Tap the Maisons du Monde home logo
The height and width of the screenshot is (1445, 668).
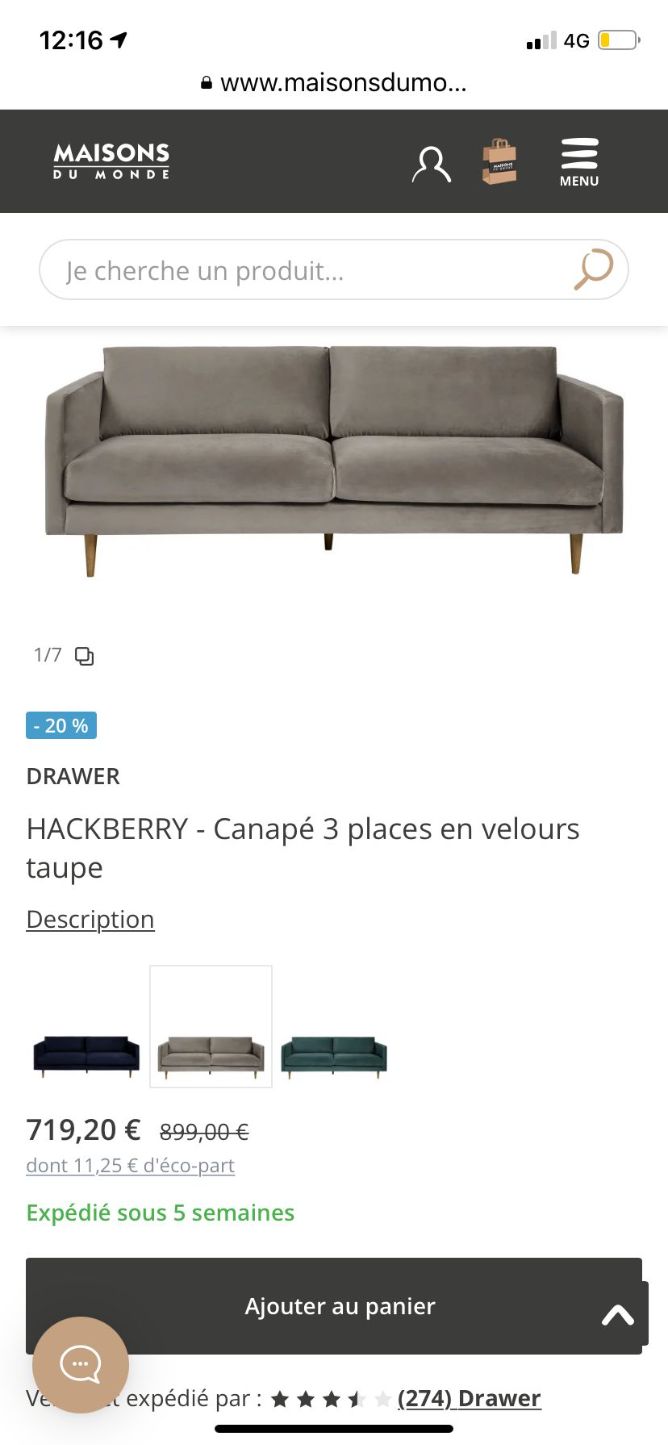111,161
